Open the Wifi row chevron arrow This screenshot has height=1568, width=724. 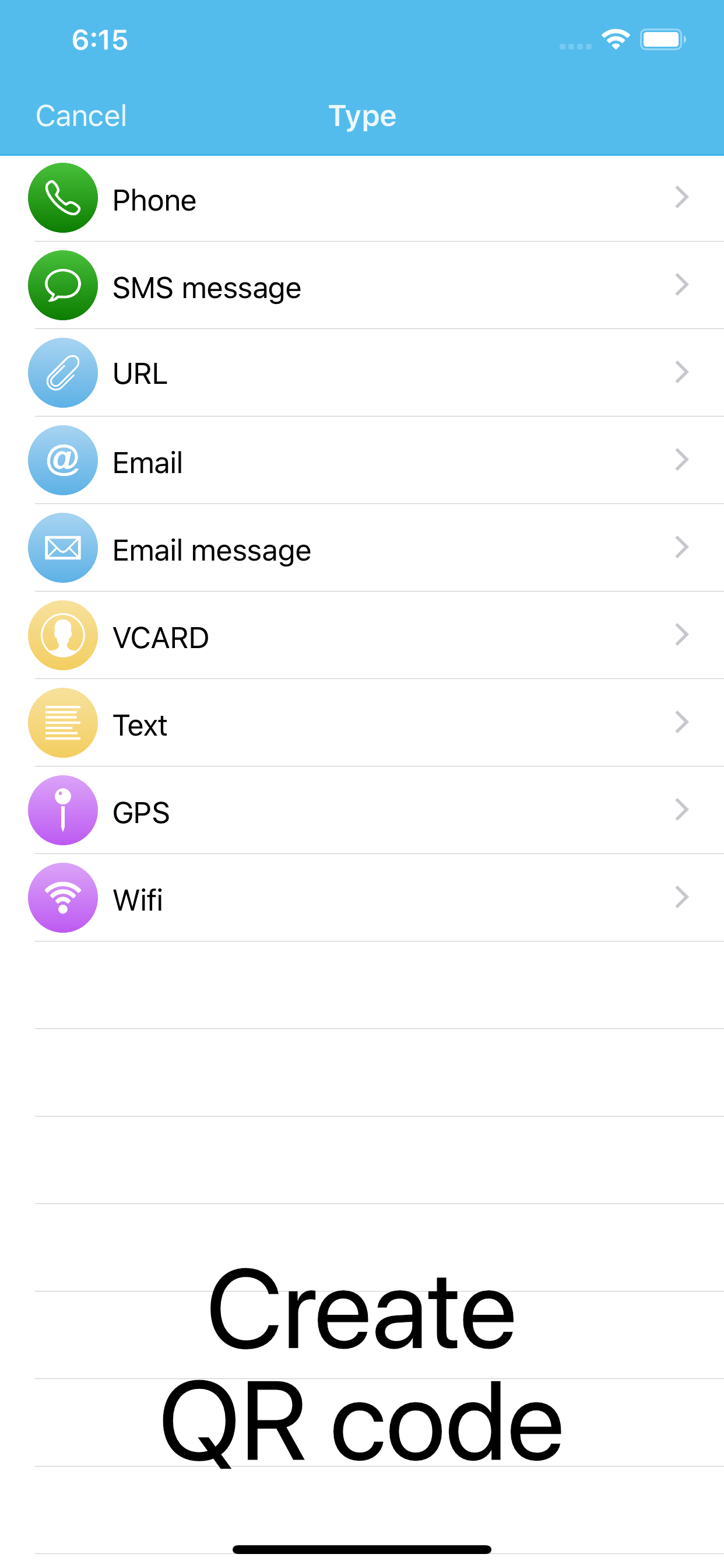click(x=681, y=897)
